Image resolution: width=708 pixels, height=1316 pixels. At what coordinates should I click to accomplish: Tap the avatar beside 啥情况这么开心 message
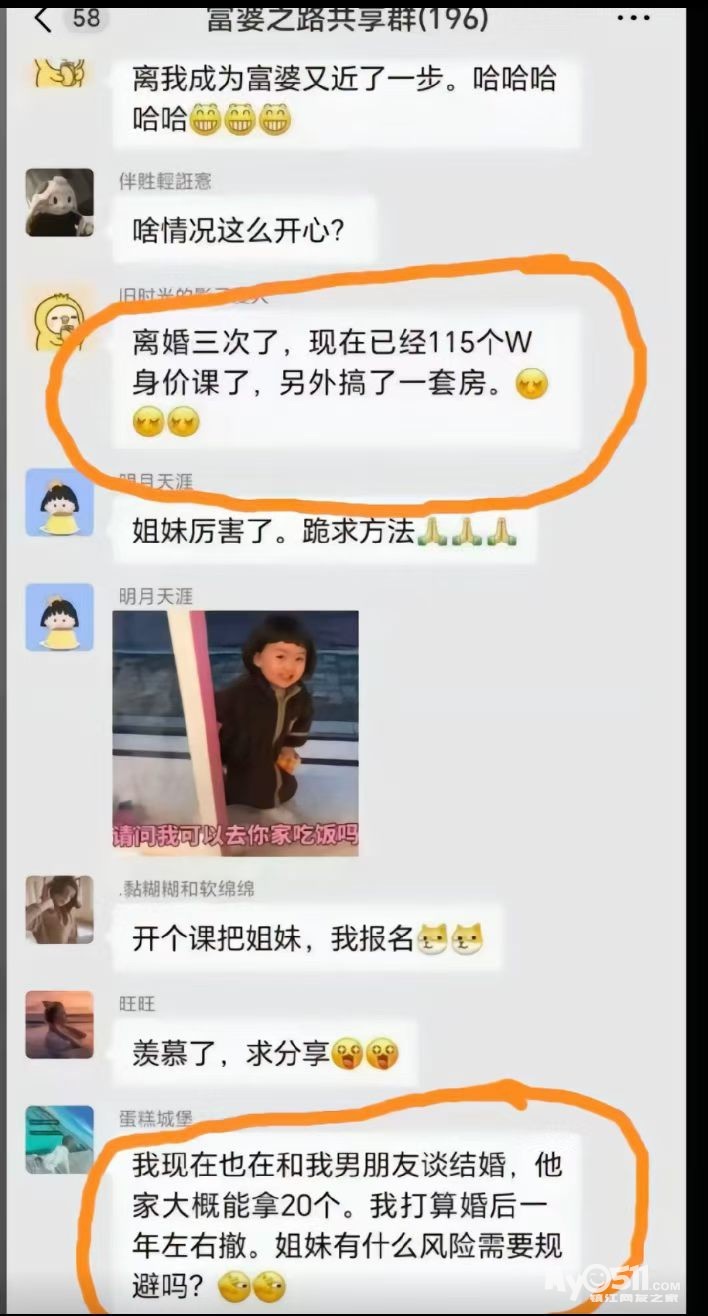coord(59,202)
